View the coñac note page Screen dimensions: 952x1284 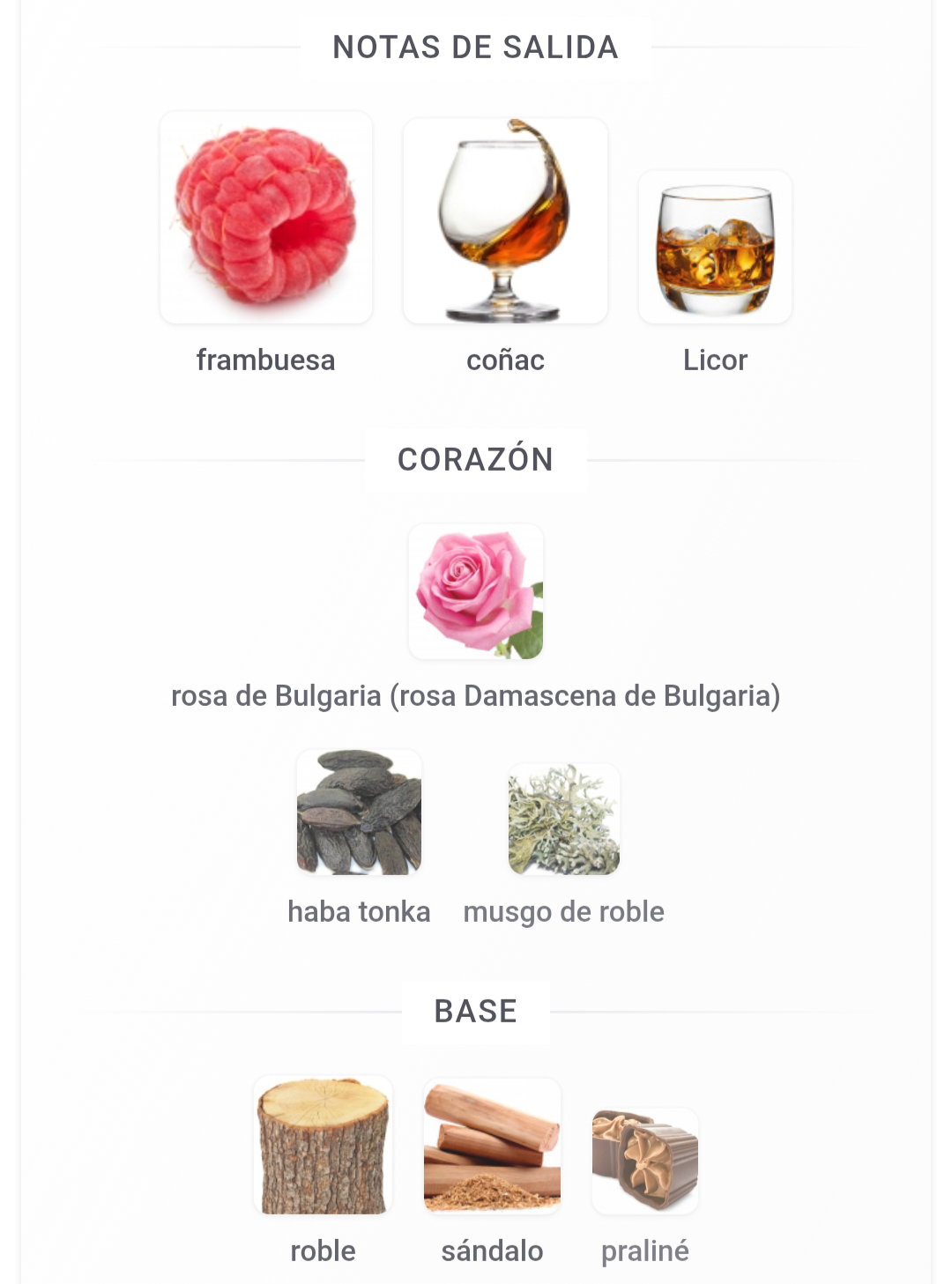point(505,221)
